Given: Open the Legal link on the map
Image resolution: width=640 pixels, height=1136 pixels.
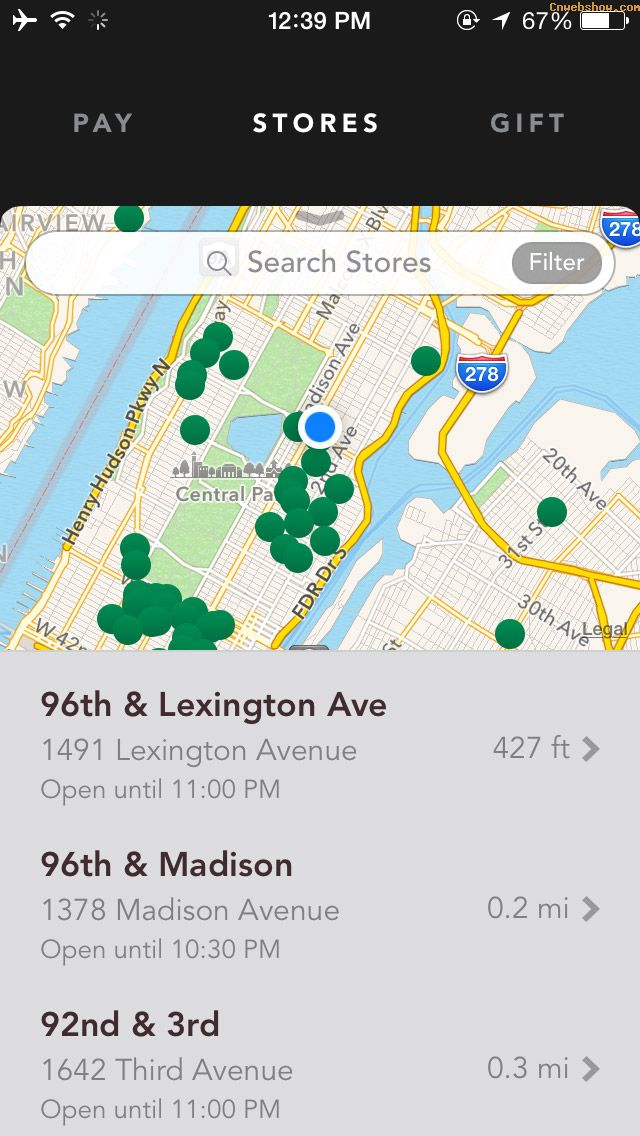Looking at the screenshot, I should coord(604,629).
